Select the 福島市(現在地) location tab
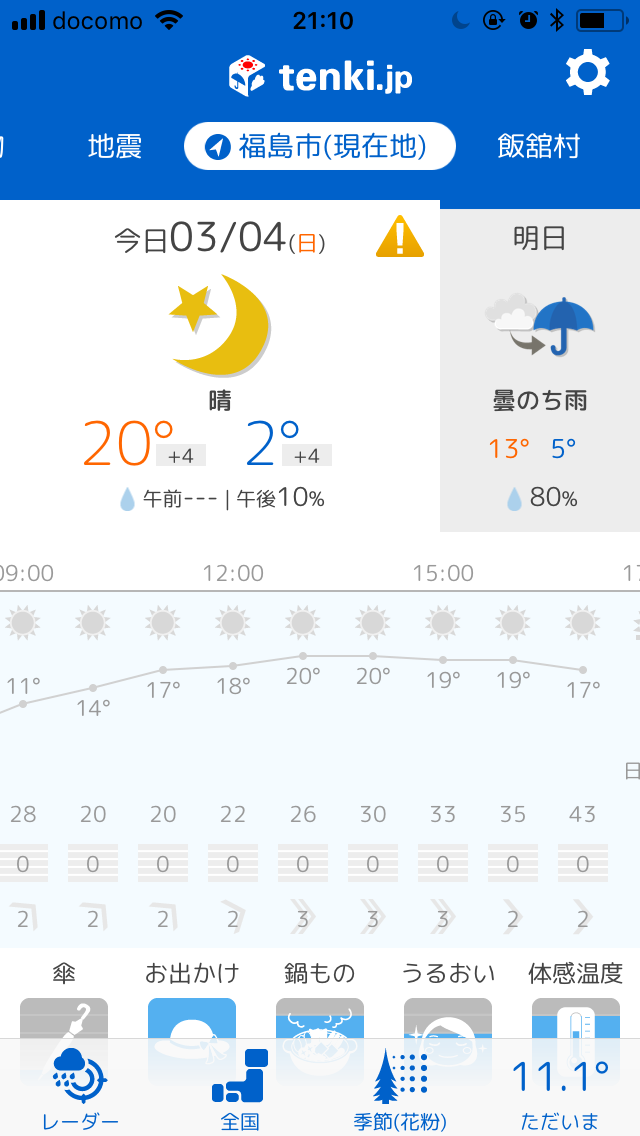Image resolution: width=640 pixels, height=1136 pixels. [320, 148]
